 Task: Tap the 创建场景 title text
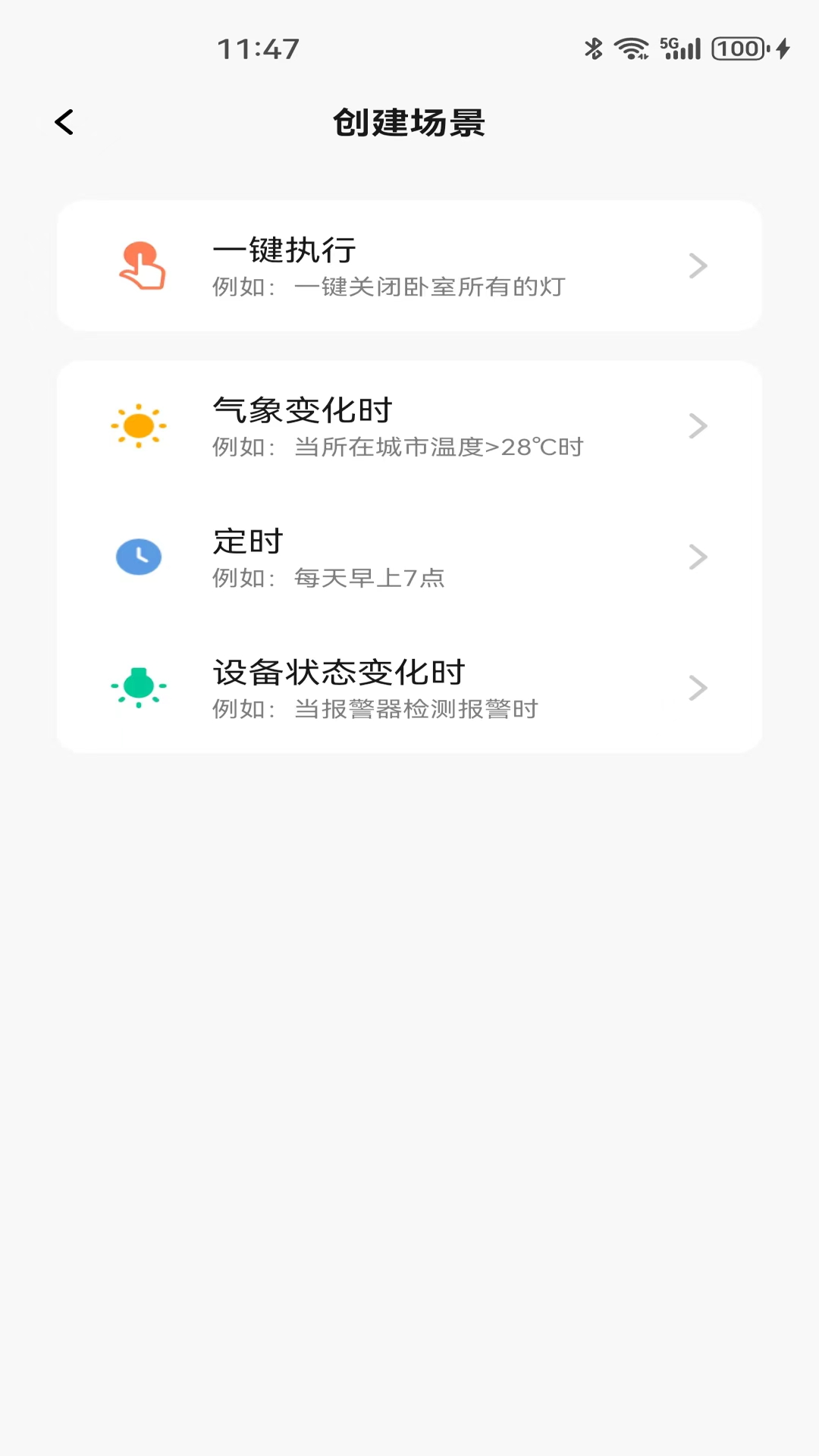(x=409, y=123)
